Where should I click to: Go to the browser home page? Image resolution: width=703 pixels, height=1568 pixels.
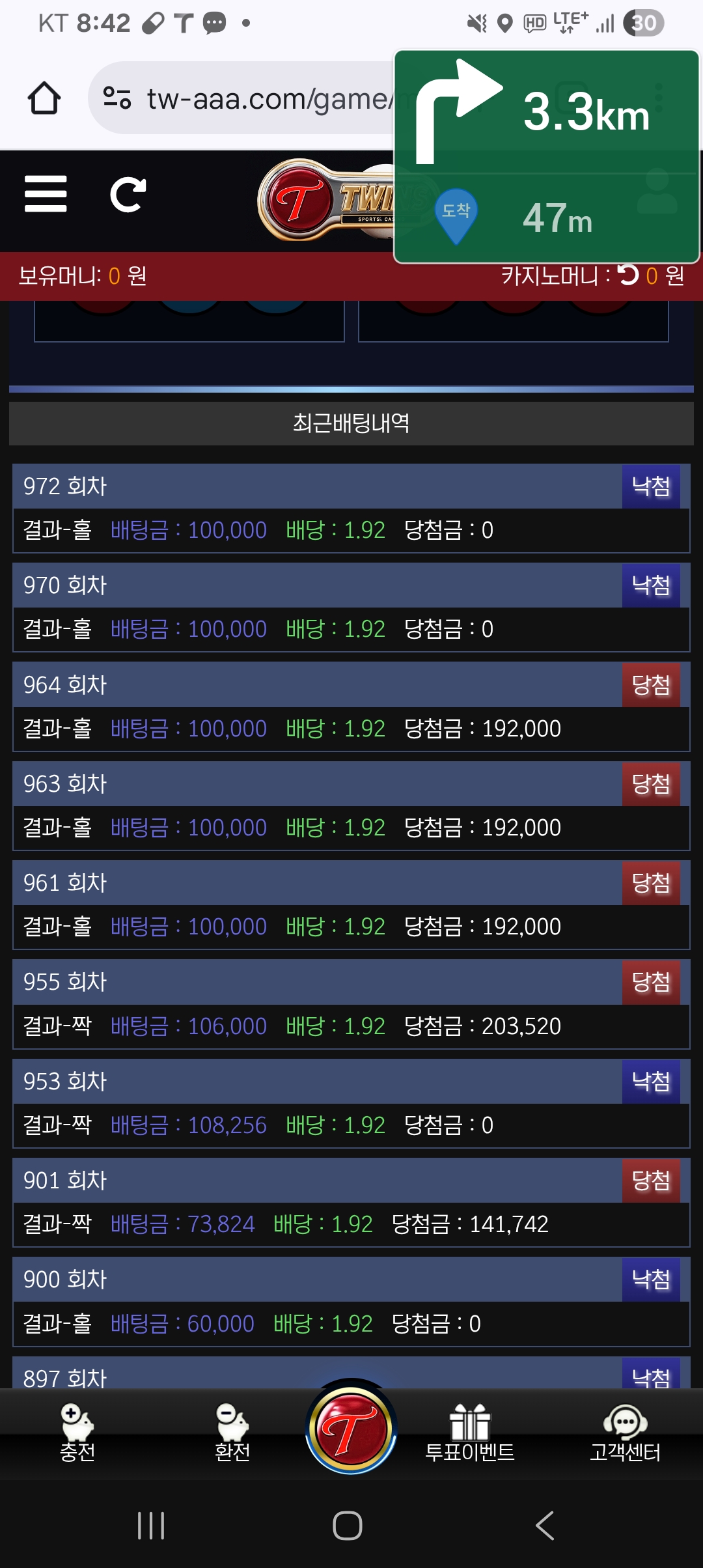44,98
